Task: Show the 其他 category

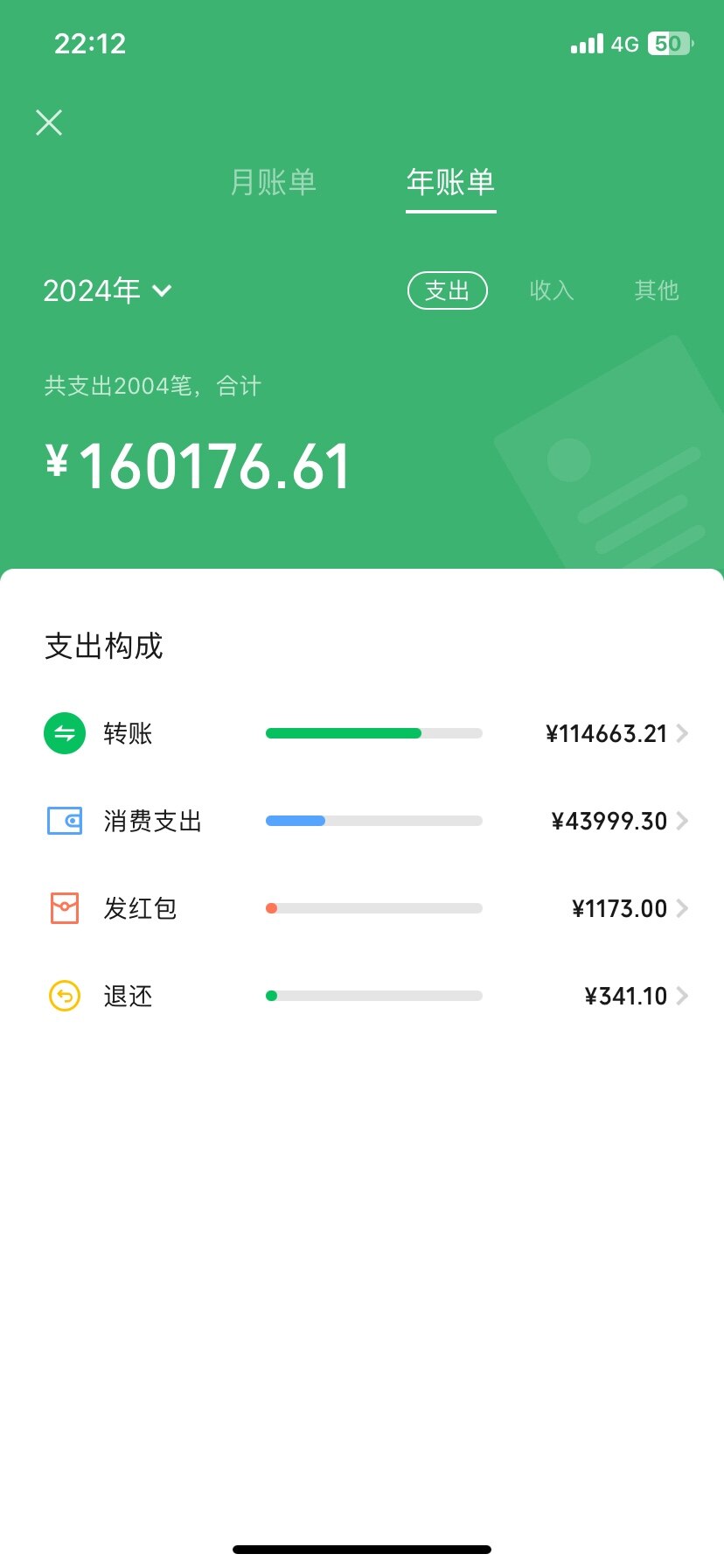Action: pyautogui.click(x=657, y=290)
